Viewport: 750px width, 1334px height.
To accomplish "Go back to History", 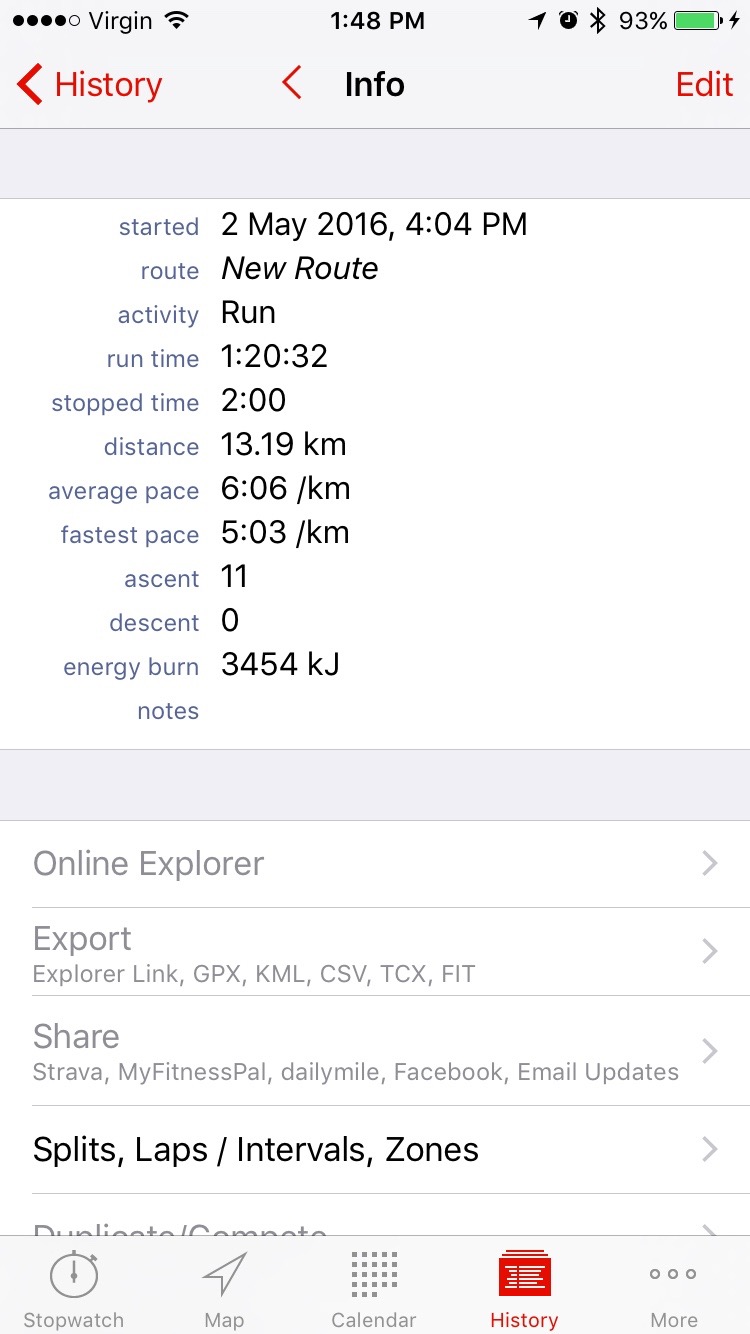I will [x=90, y=85].
